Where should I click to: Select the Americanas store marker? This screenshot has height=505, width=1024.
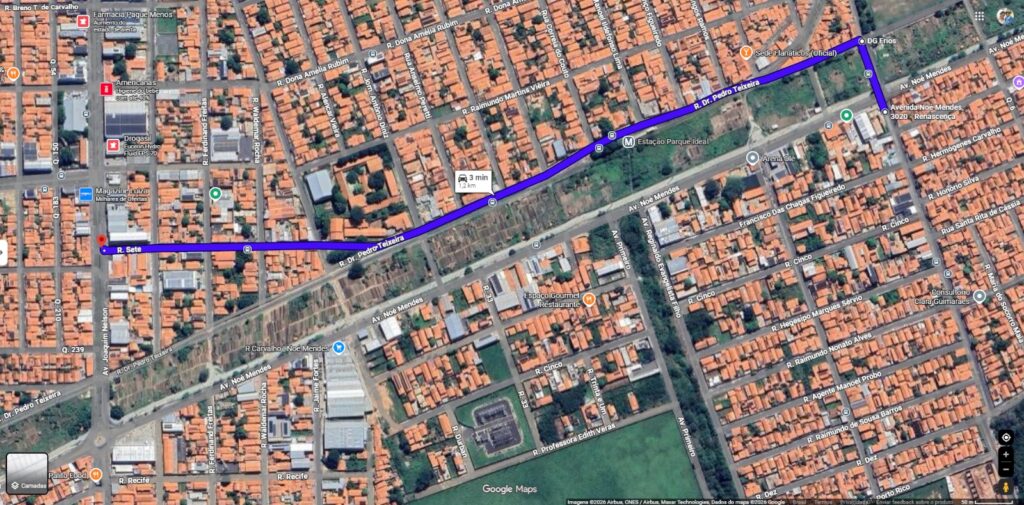[x=107, y=90]
